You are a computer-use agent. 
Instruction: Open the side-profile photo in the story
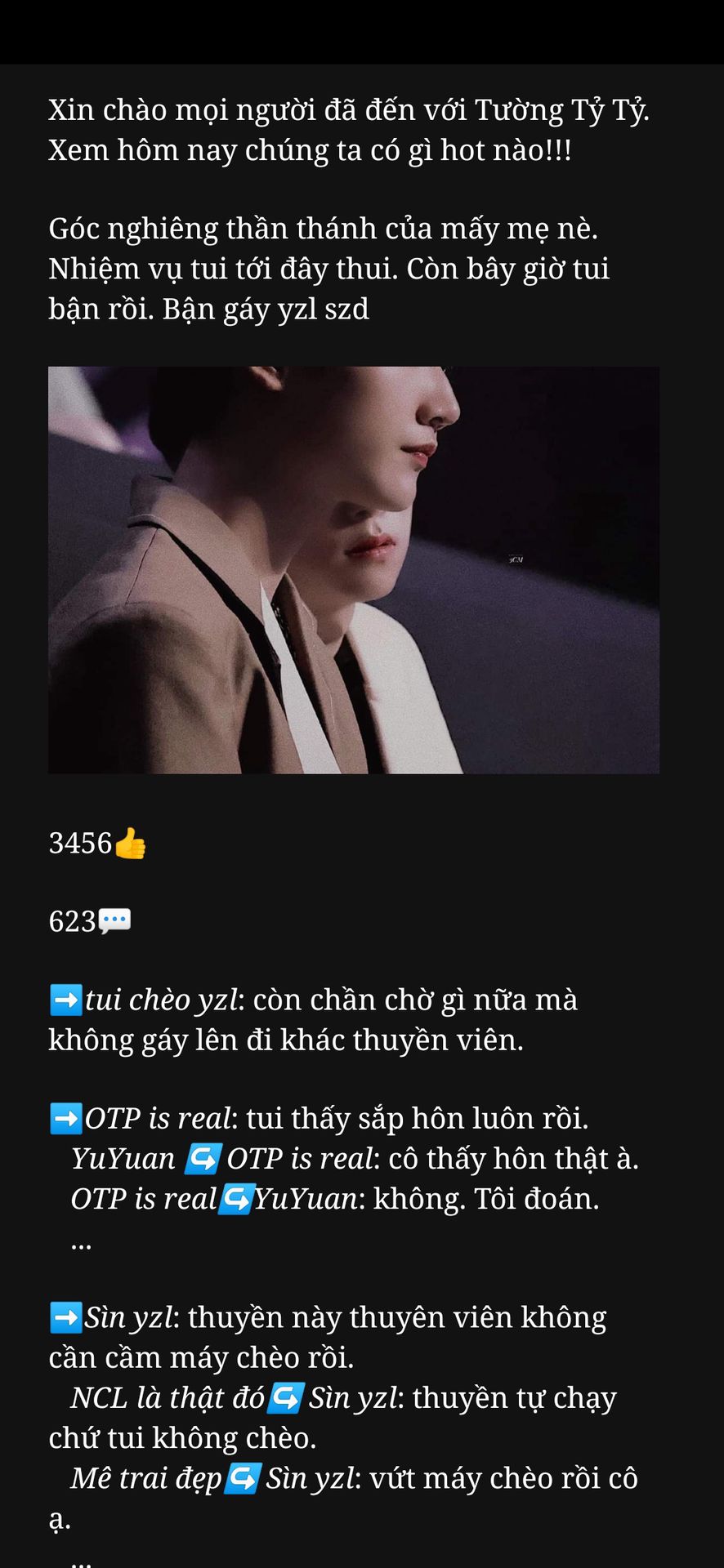[353, 569]
